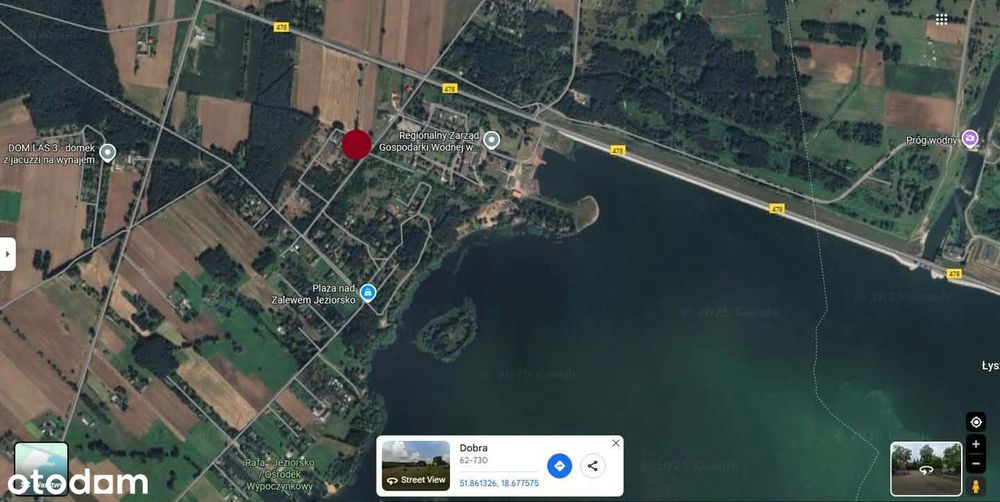Share the Dobra location
The image size is (1000, 502).
(592, 466)
